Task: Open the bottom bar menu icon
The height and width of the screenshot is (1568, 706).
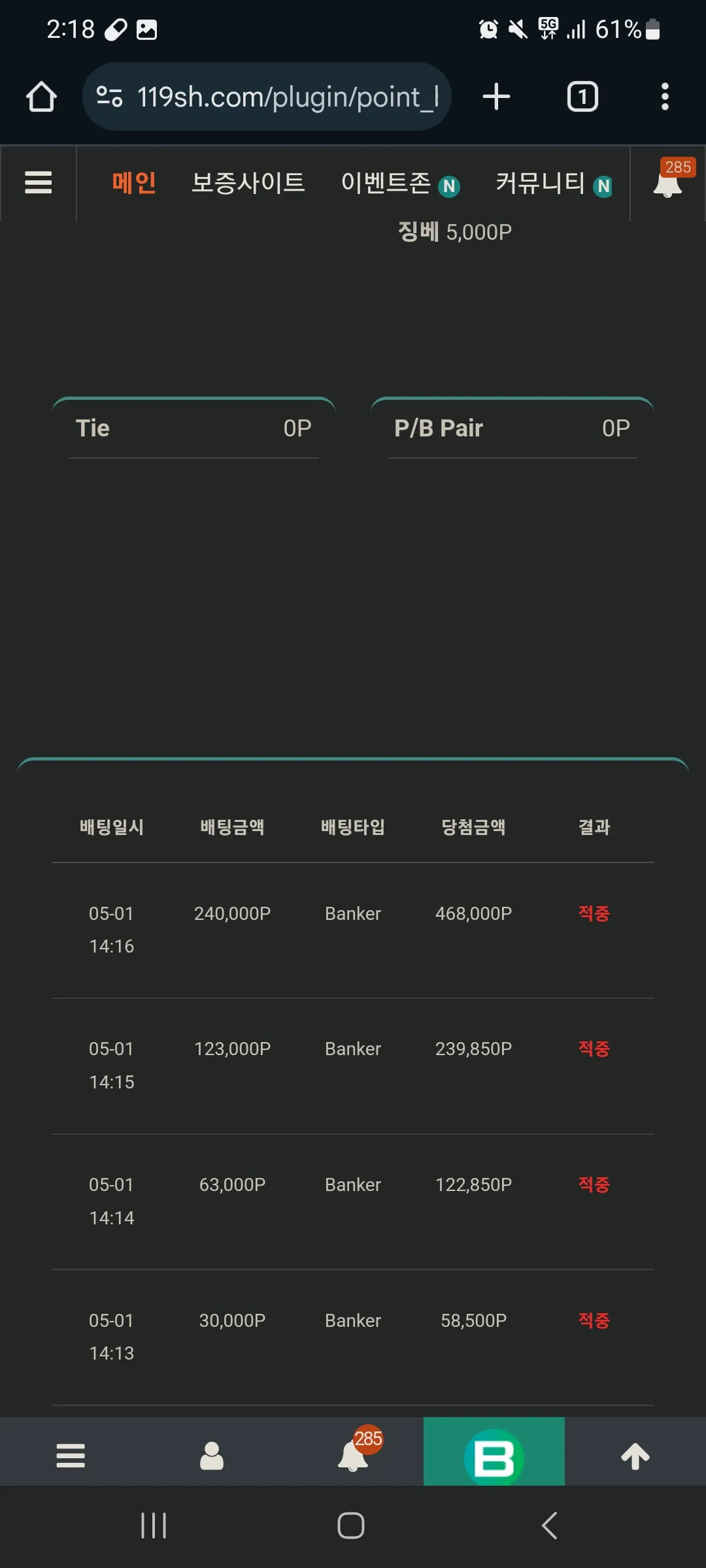Action: [x=71, y=1456]
